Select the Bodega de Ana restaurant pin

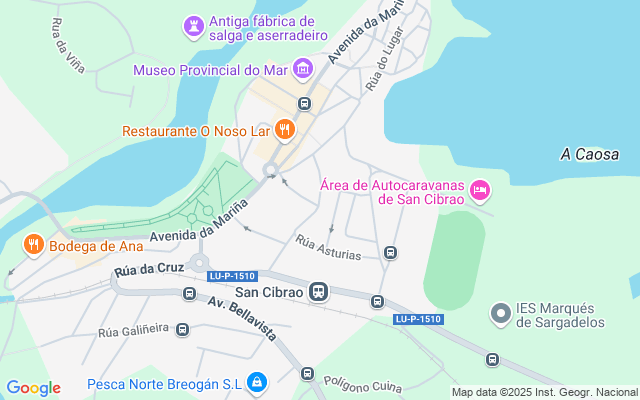33,244
